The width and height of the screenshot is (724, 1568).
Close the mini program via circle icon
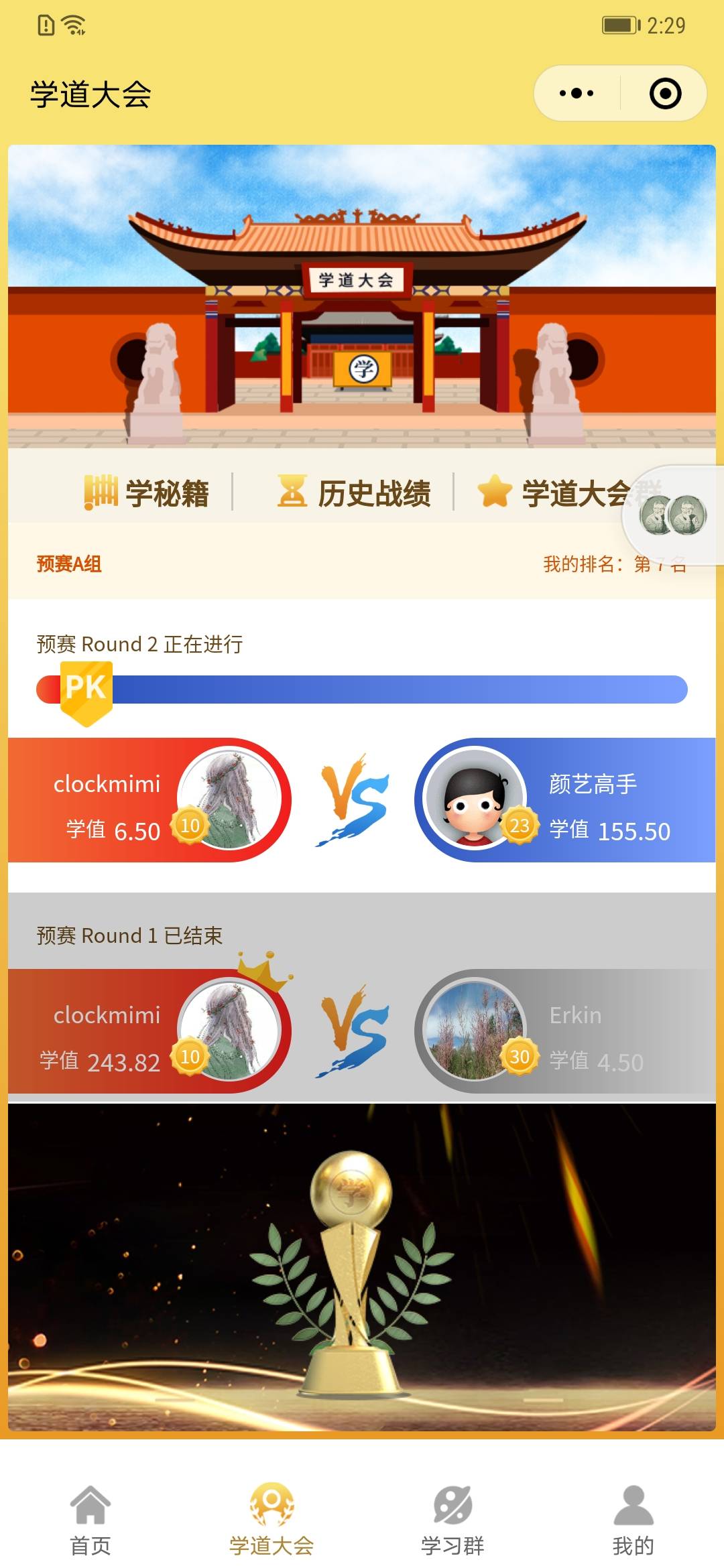point(665,93)
